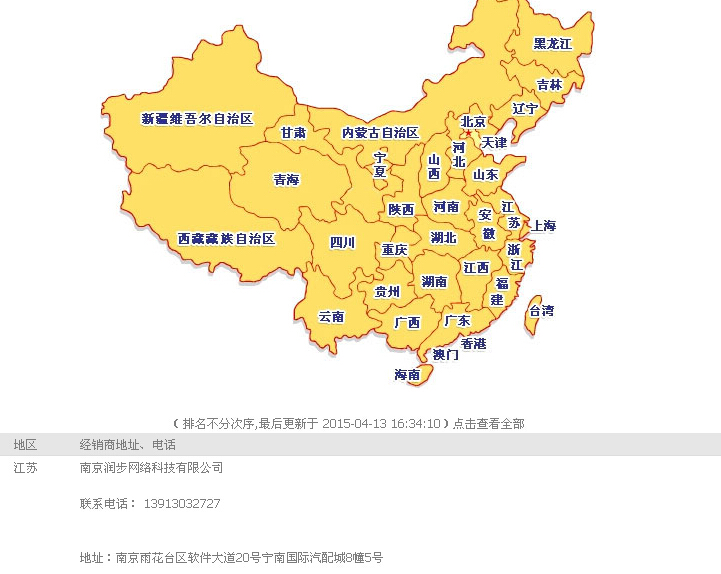The height and width of the screenshot is (574, 721).
Task: Tap 山东 province on the map
Action: point(486,174)
